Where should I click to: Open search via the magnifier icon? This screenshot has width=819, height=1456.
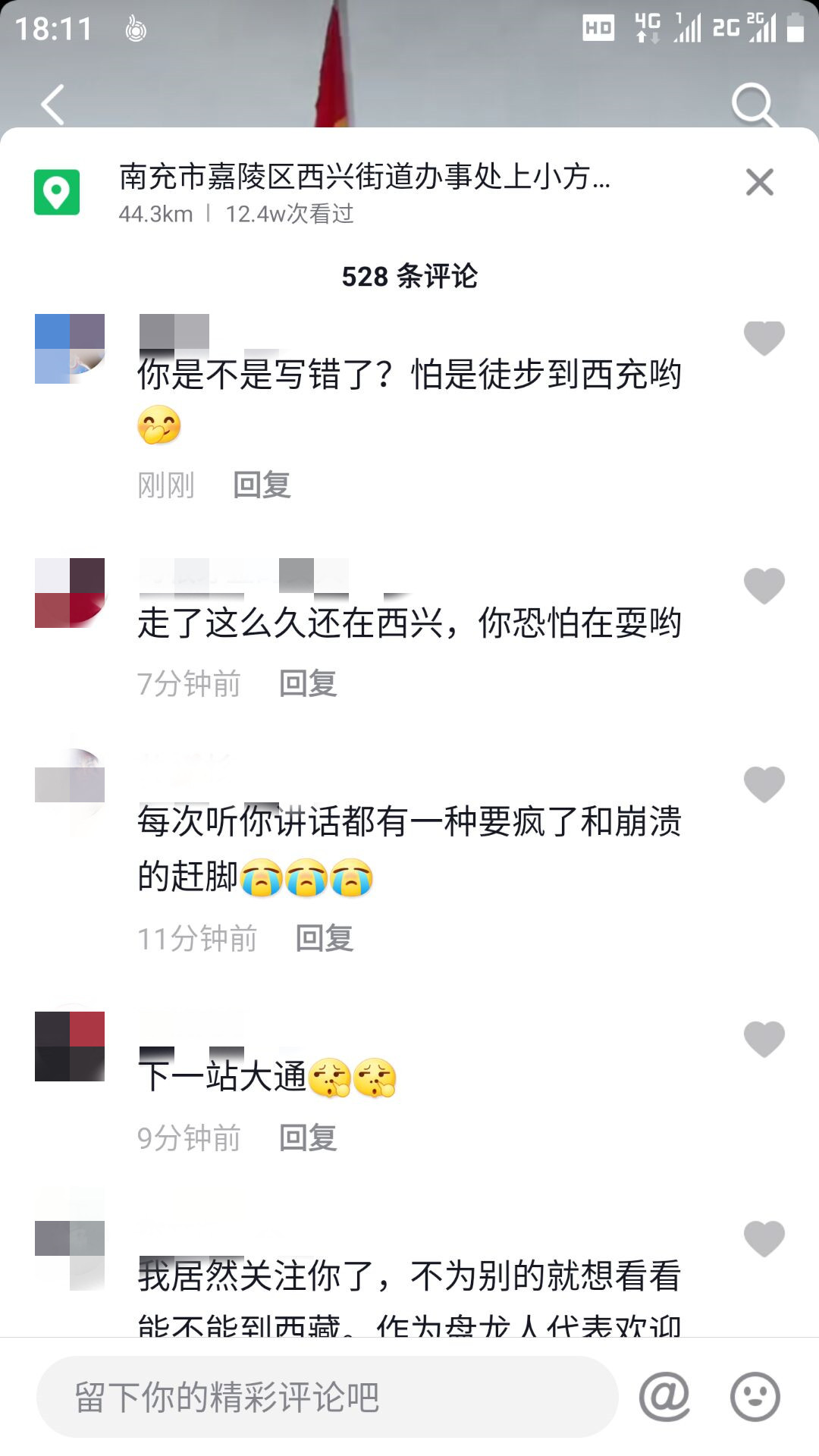tap(752, 105)
